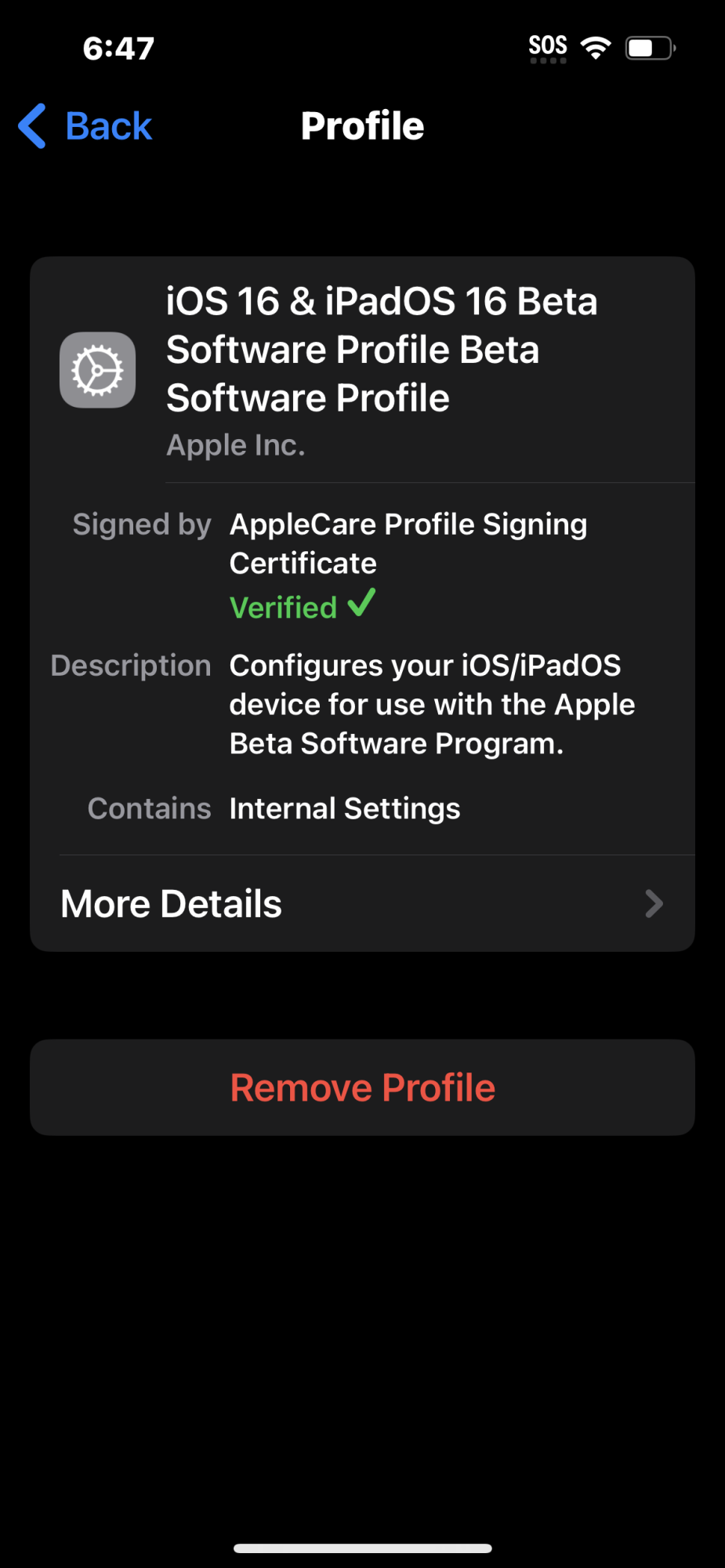This screenshot has width=725, height=1568.
Task: Open More Details for the beta profile
Action: tap(362, 903)
